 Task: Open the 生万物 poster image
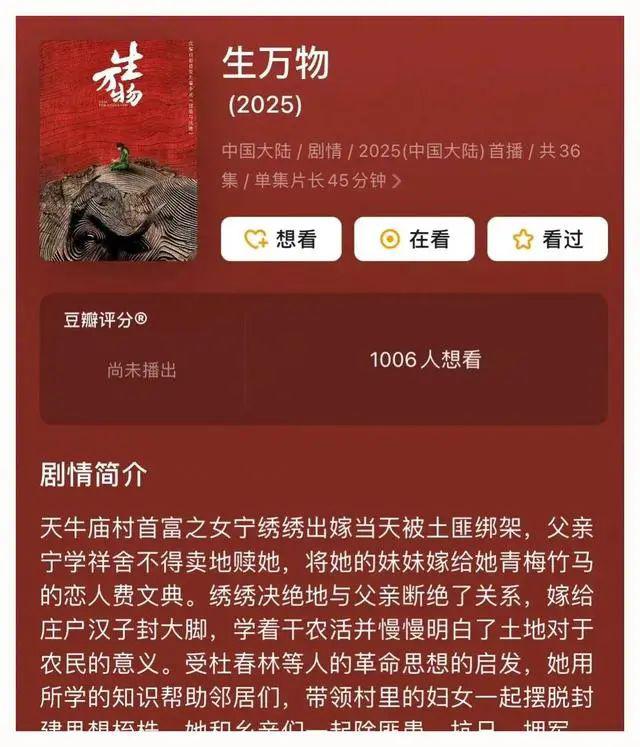[x=118, y=151]
